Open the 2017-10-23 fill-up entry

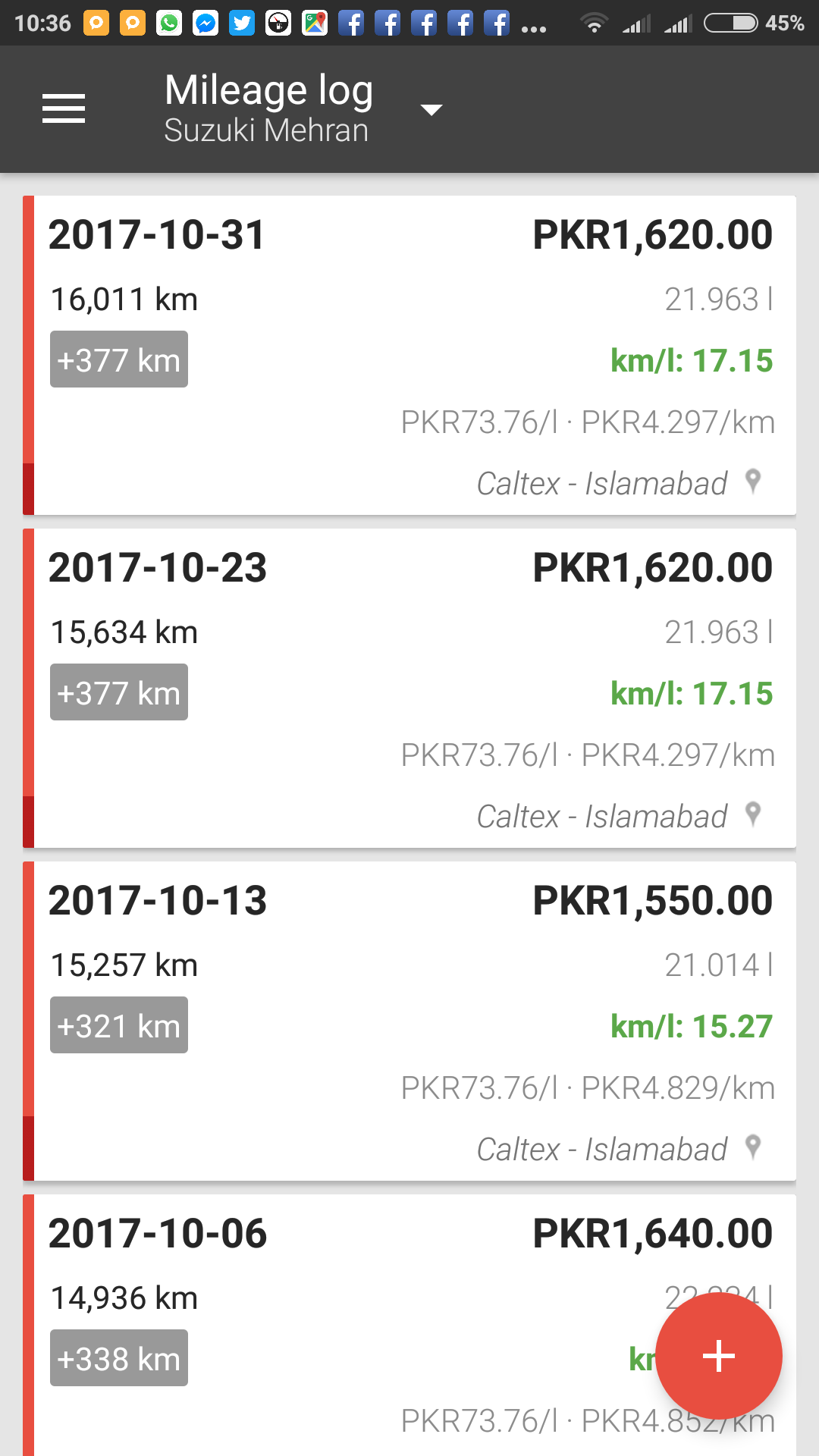[409, 689]
